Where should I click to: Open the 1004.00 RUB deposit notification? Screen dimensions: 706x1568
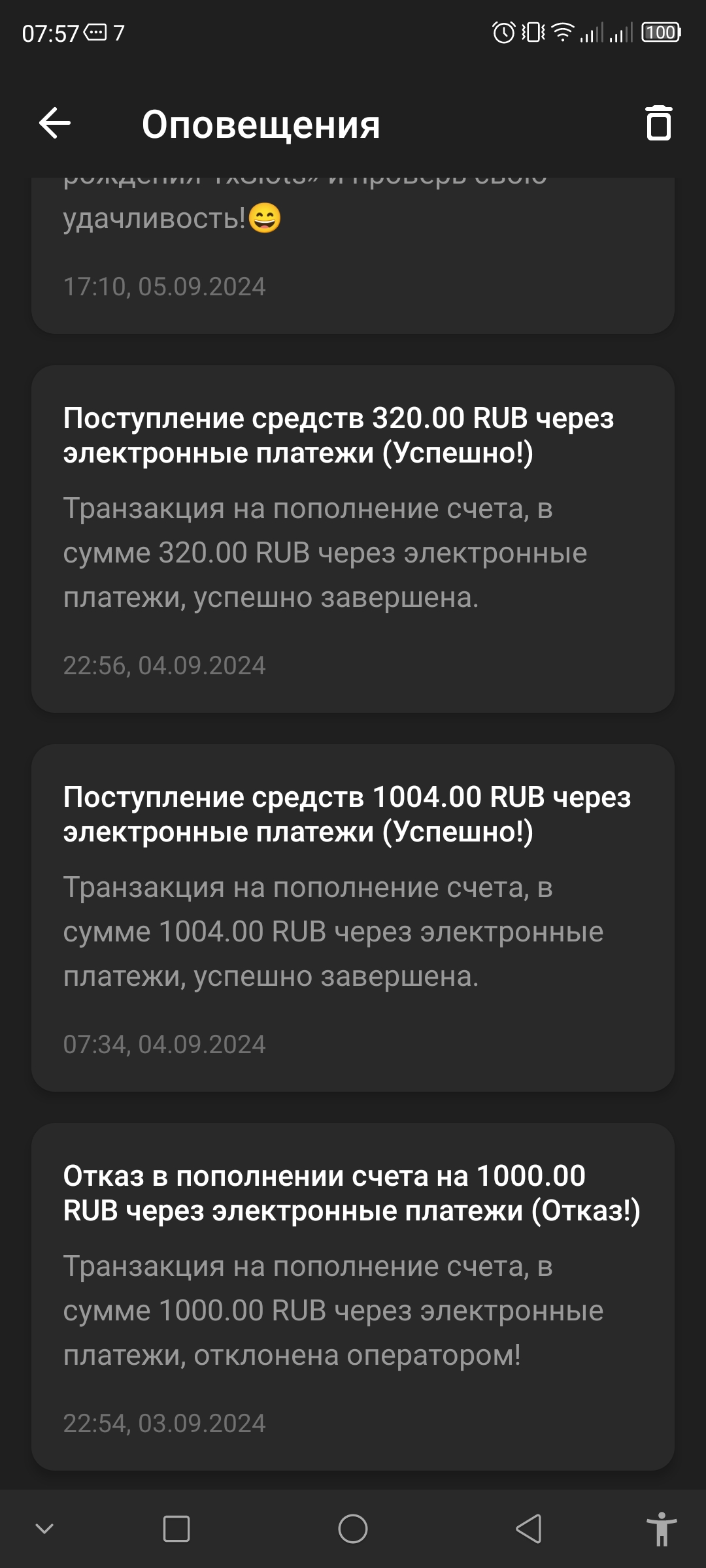click(353, 918)
